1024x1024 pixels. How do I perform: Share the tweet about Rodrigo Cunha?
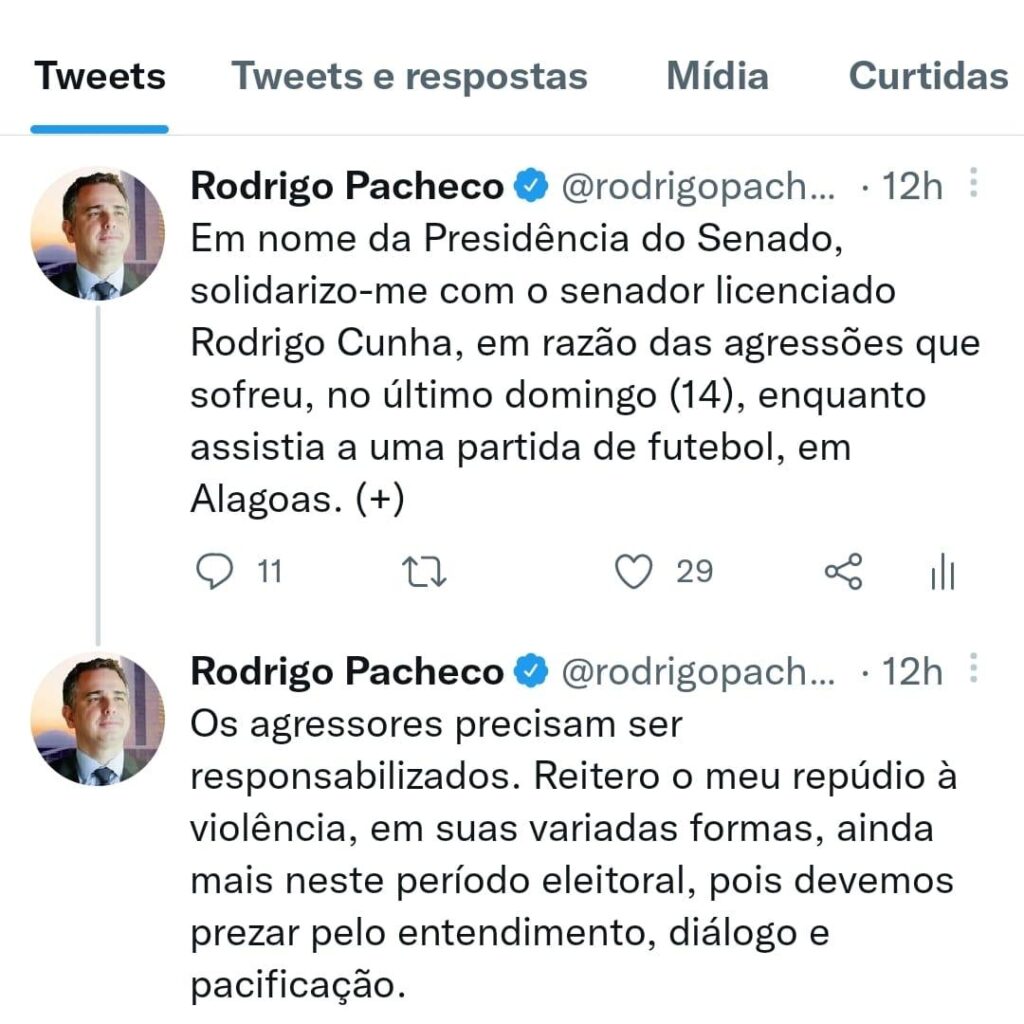[x=843, y=572]
